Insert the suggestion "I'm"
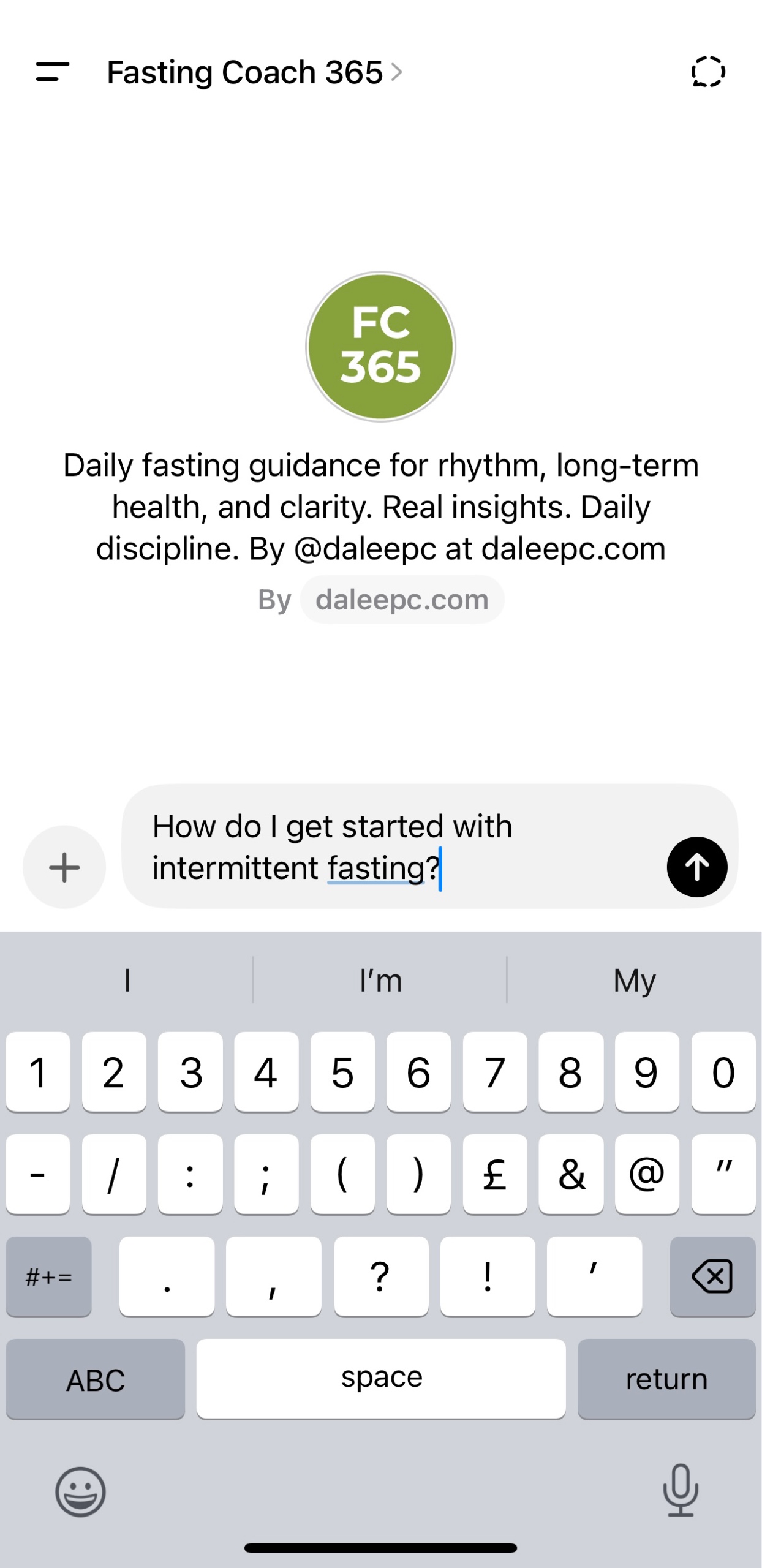 (380, 981)
